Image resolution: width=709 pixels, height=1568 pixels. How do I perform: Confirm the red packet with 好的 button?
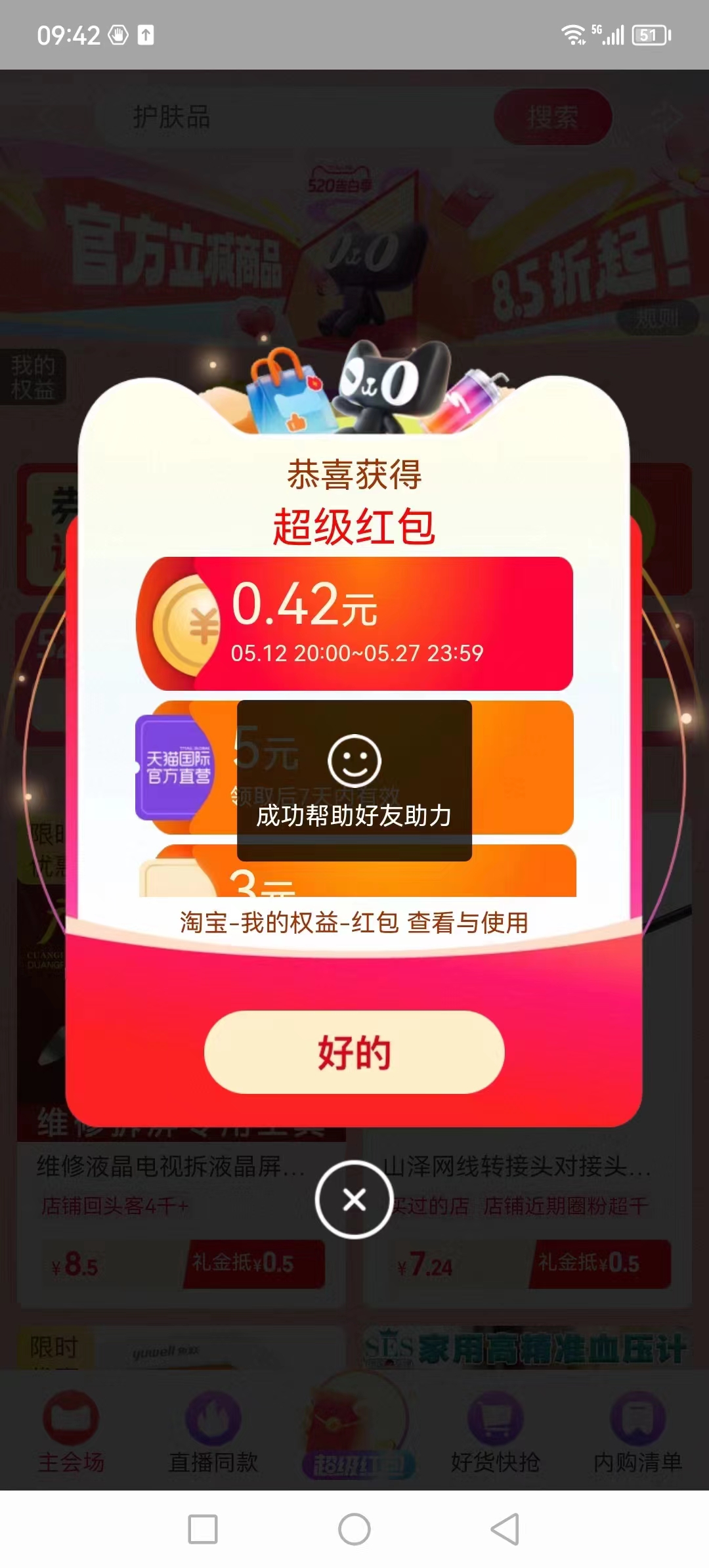coord(354,1052)
